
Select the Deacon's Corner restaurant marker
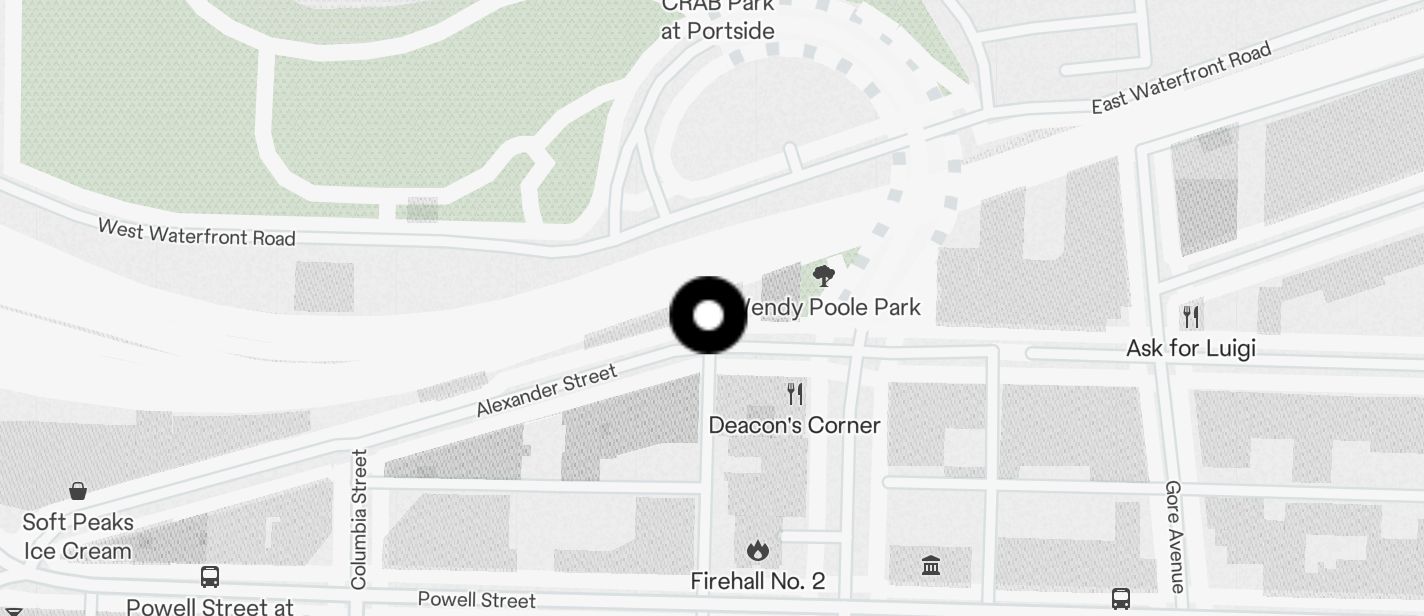point(795,393)
